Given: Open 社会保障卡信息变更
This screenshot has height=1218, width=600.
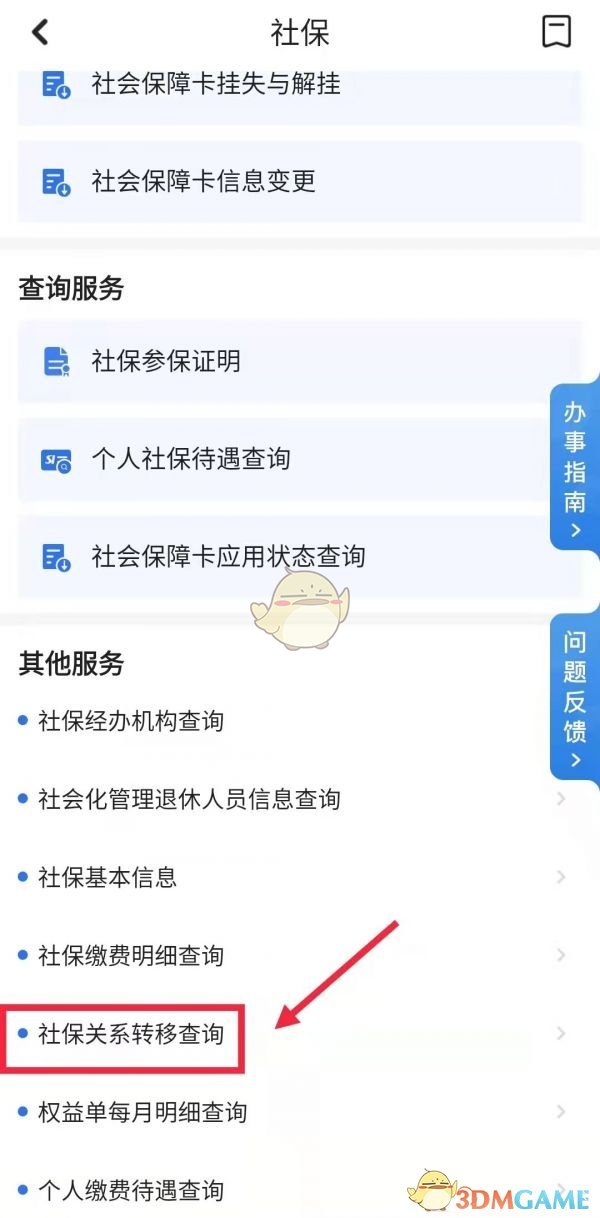Looking at the screenshot, I should pos(300,181).
